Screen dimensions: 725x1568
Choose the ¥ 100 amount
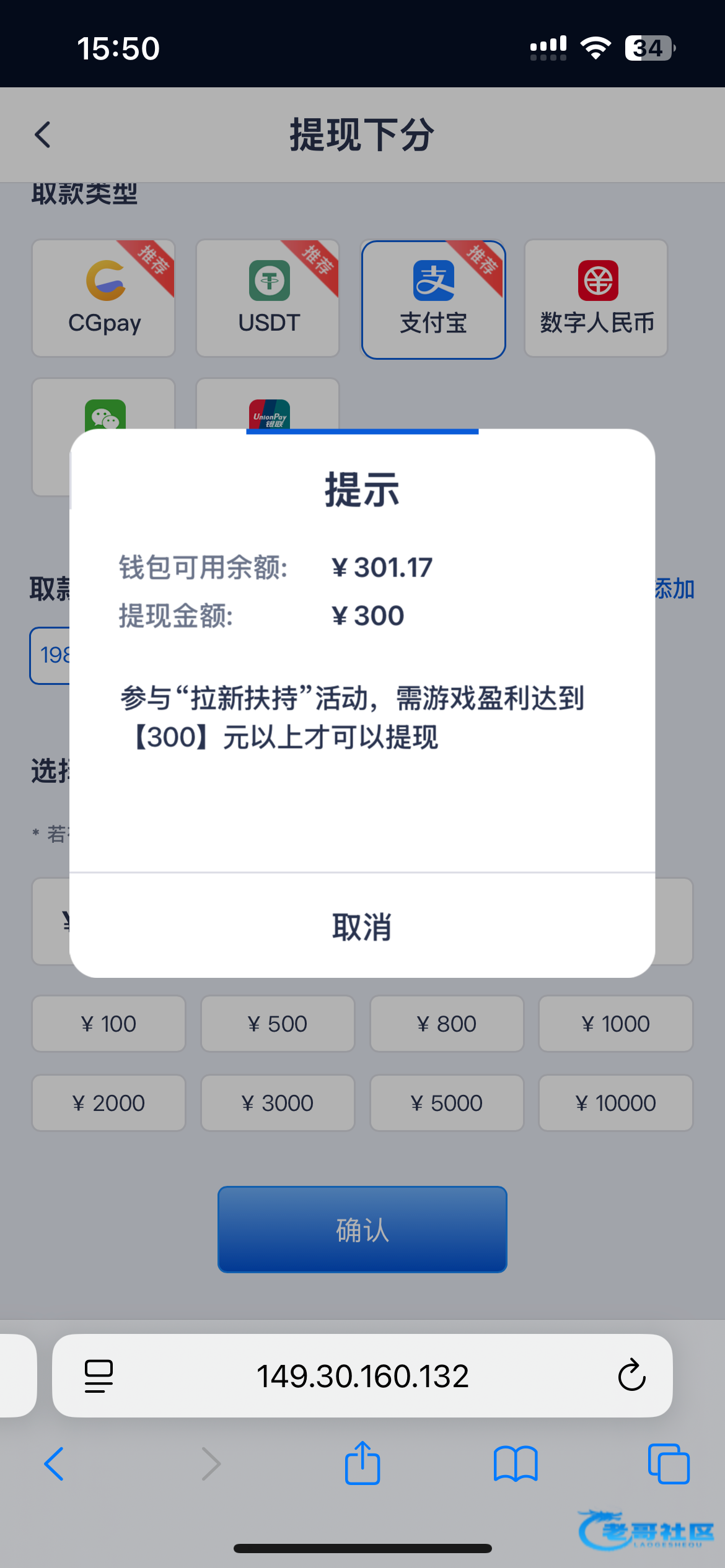tap(108, 1024)
